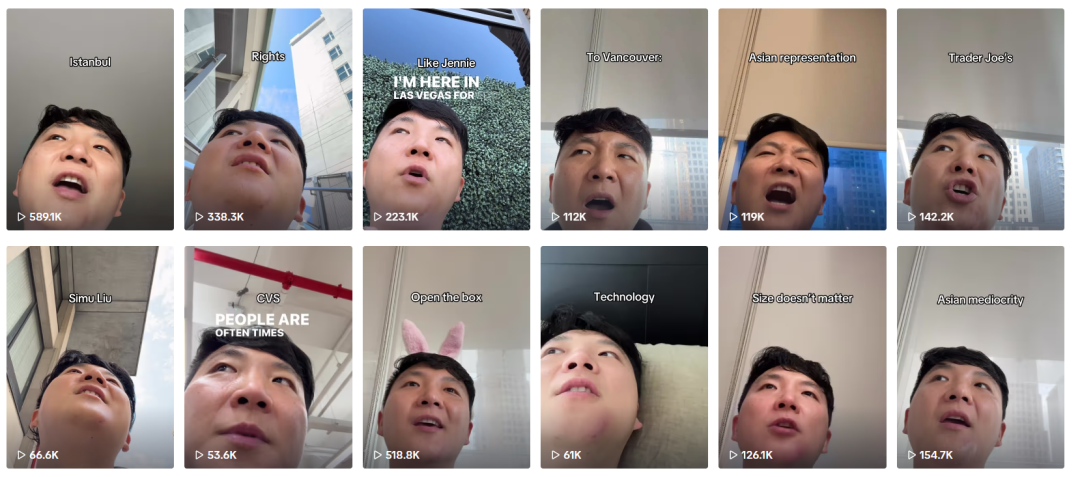Open the Open the box video

[x=446, y=357]
